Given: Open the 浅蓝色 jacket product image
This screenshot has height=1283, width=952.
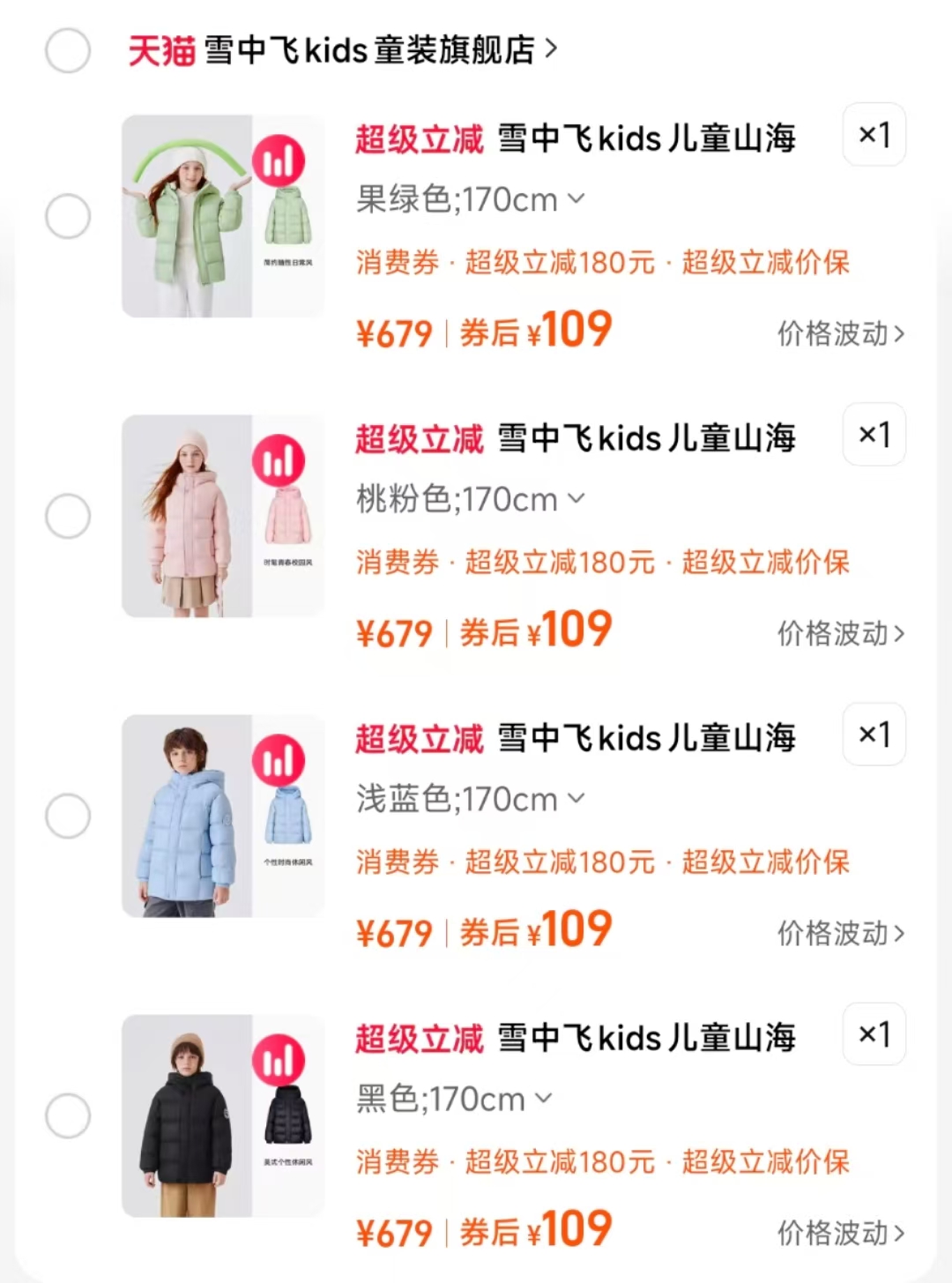Looking at the screenshot, I should [222, 816].
